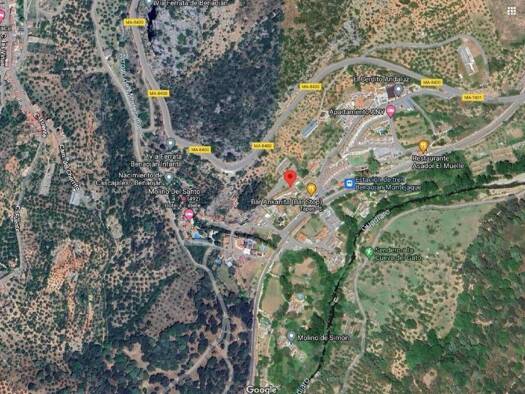Select Nacimiento de Cascajales Benaoján marker
This screenshot has width=525, height=394.
coord(169,177)
